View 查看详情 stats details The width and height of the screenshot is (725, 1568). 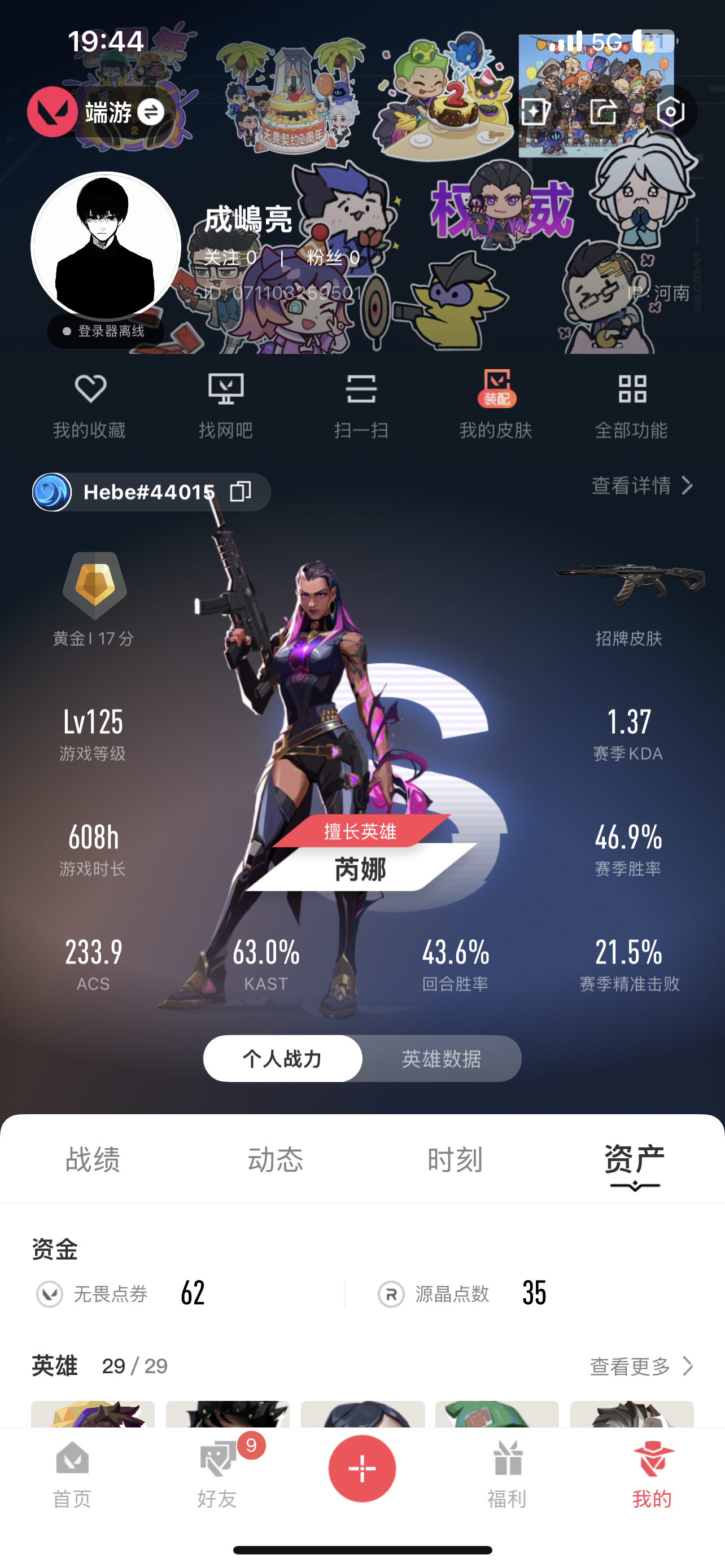(x=641, y=486)
